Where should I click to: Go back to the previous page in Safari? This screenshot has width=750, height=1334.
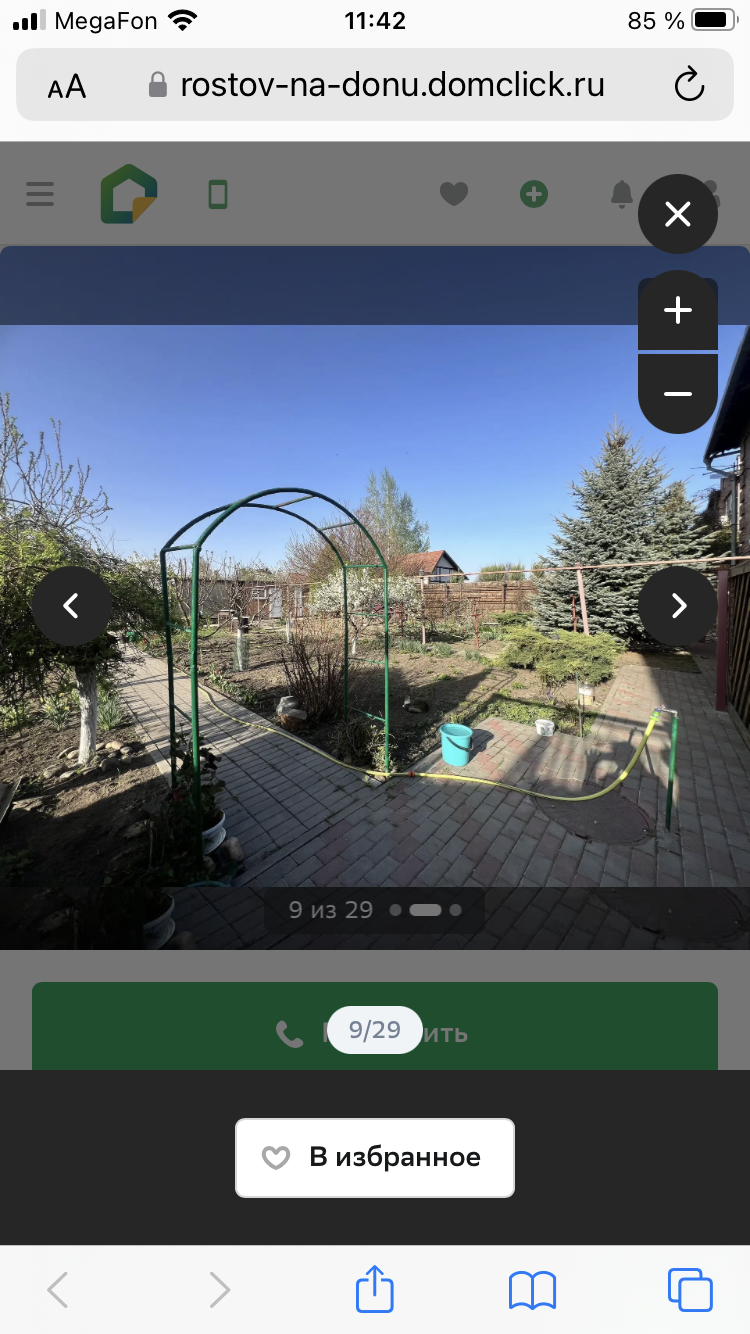click(58, 1290)
